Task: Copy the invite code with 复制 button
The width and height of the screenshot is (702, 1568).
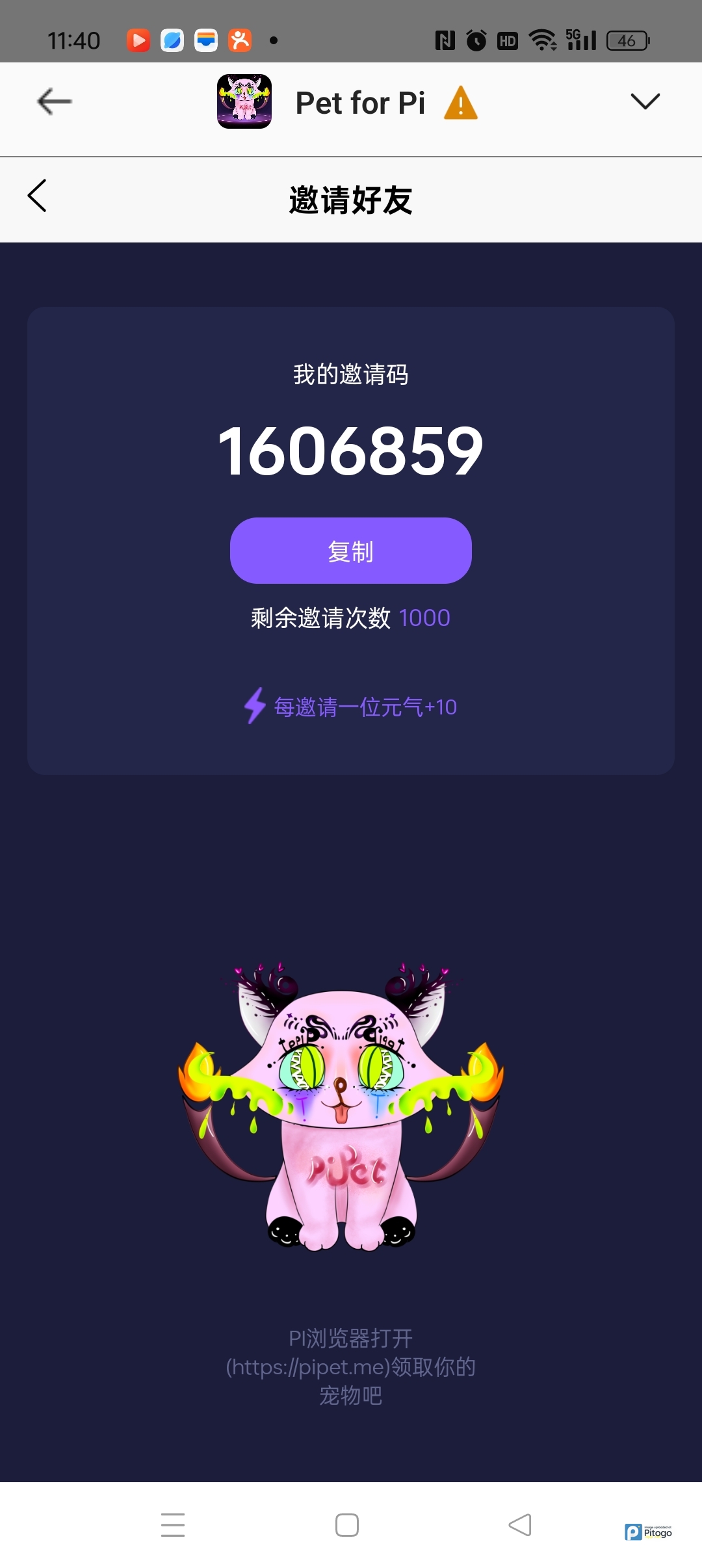Action: pyautogui.click(x=350, y=551)
